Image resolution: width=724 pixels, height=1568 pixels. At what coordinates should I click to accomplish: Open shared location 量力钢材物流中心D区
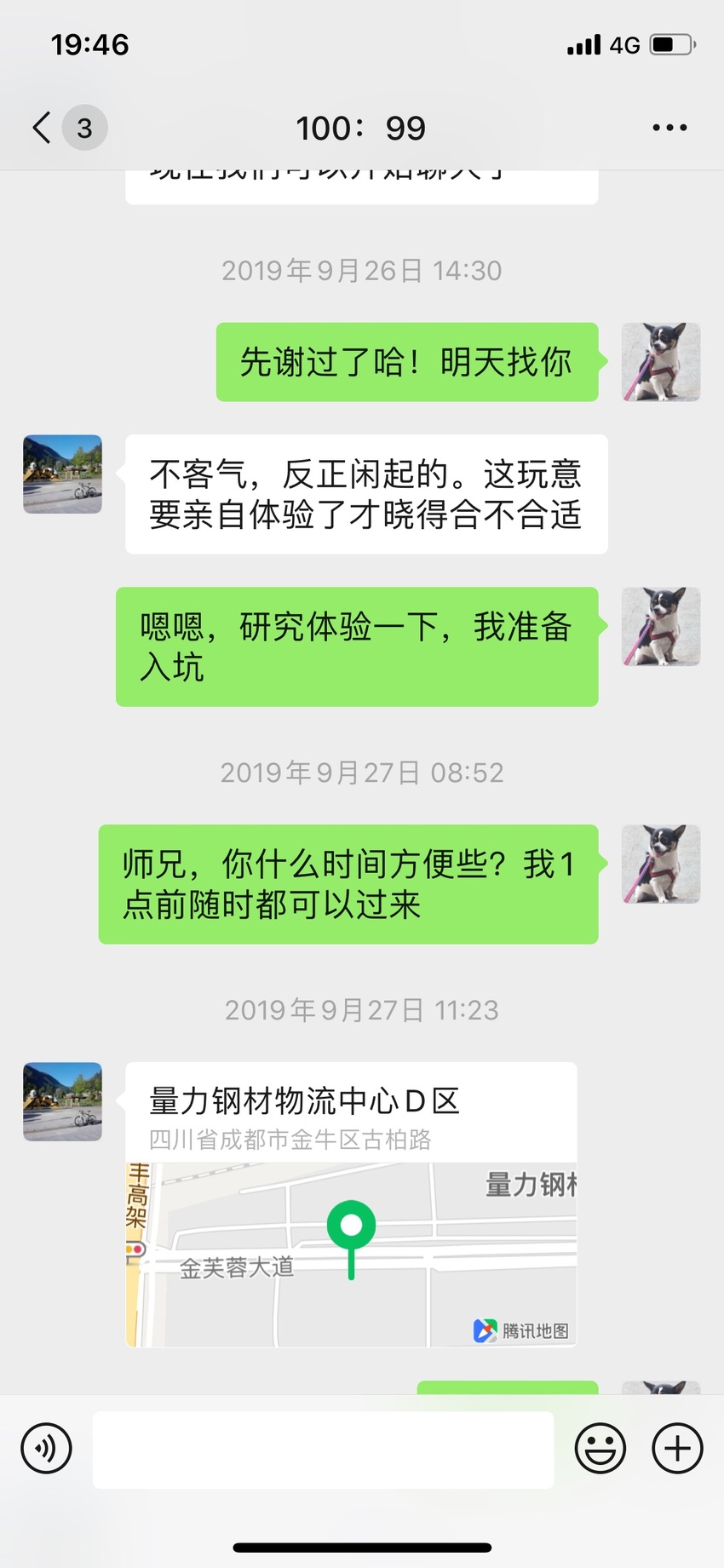pos(351,1204)
